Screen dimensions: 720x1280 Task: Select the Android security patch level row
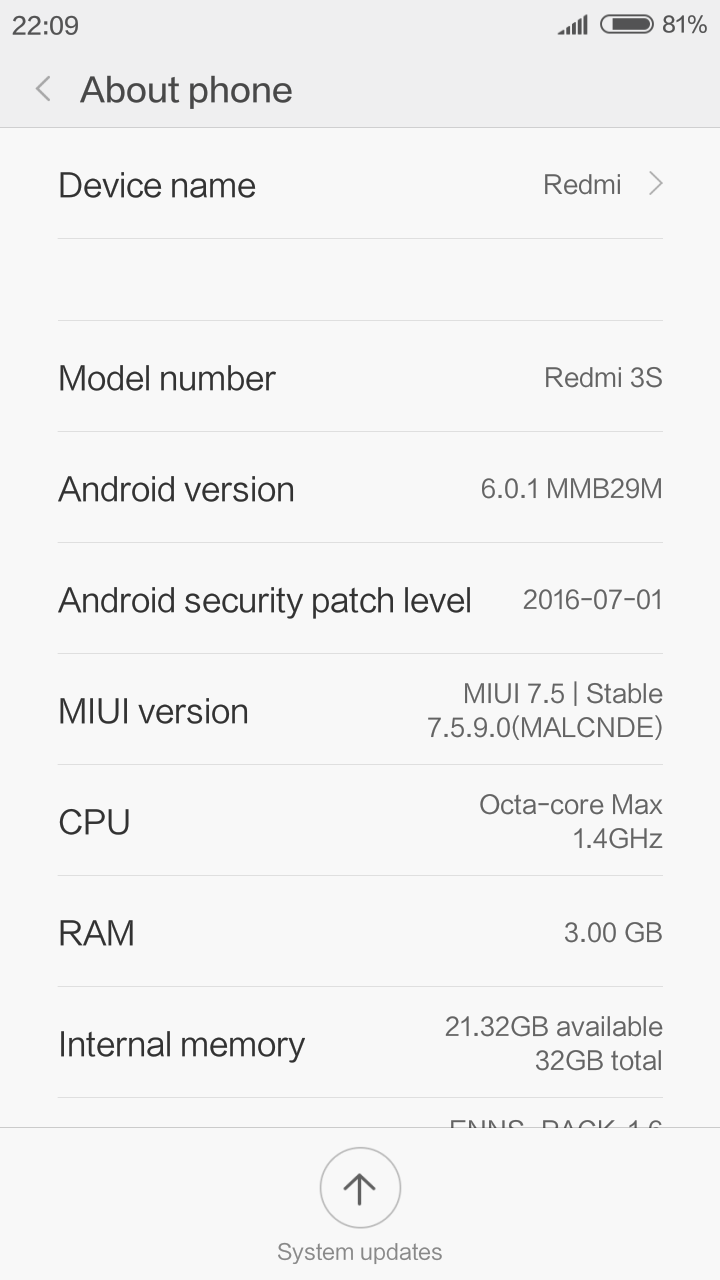pos(360,600)
